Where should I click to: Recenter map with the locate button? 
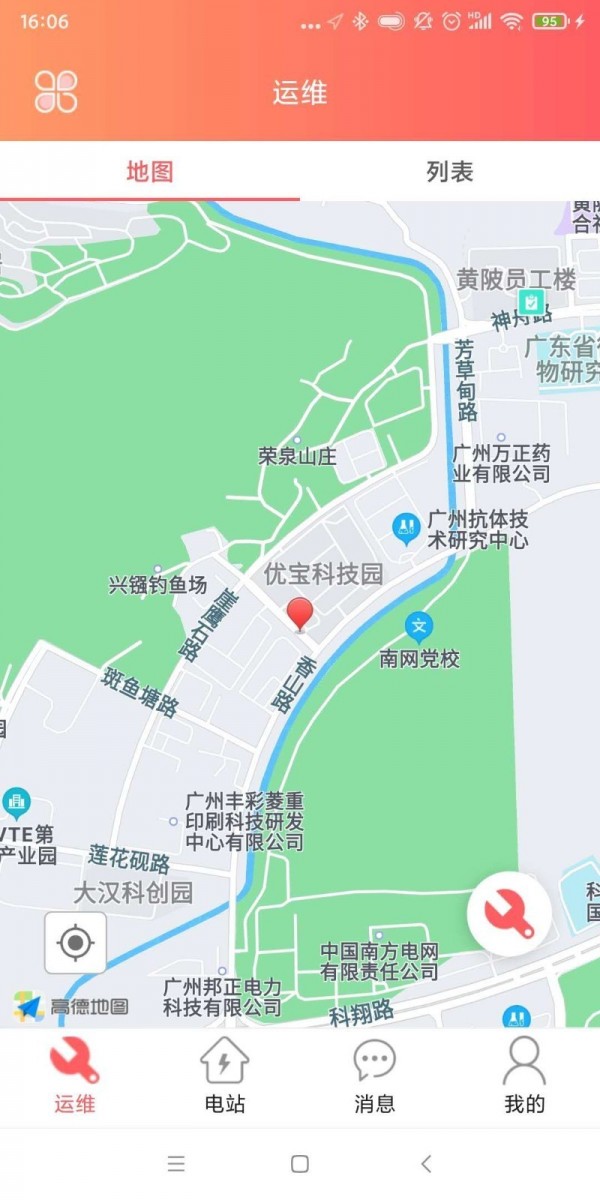pyautogui.click(x=75, y=943)
